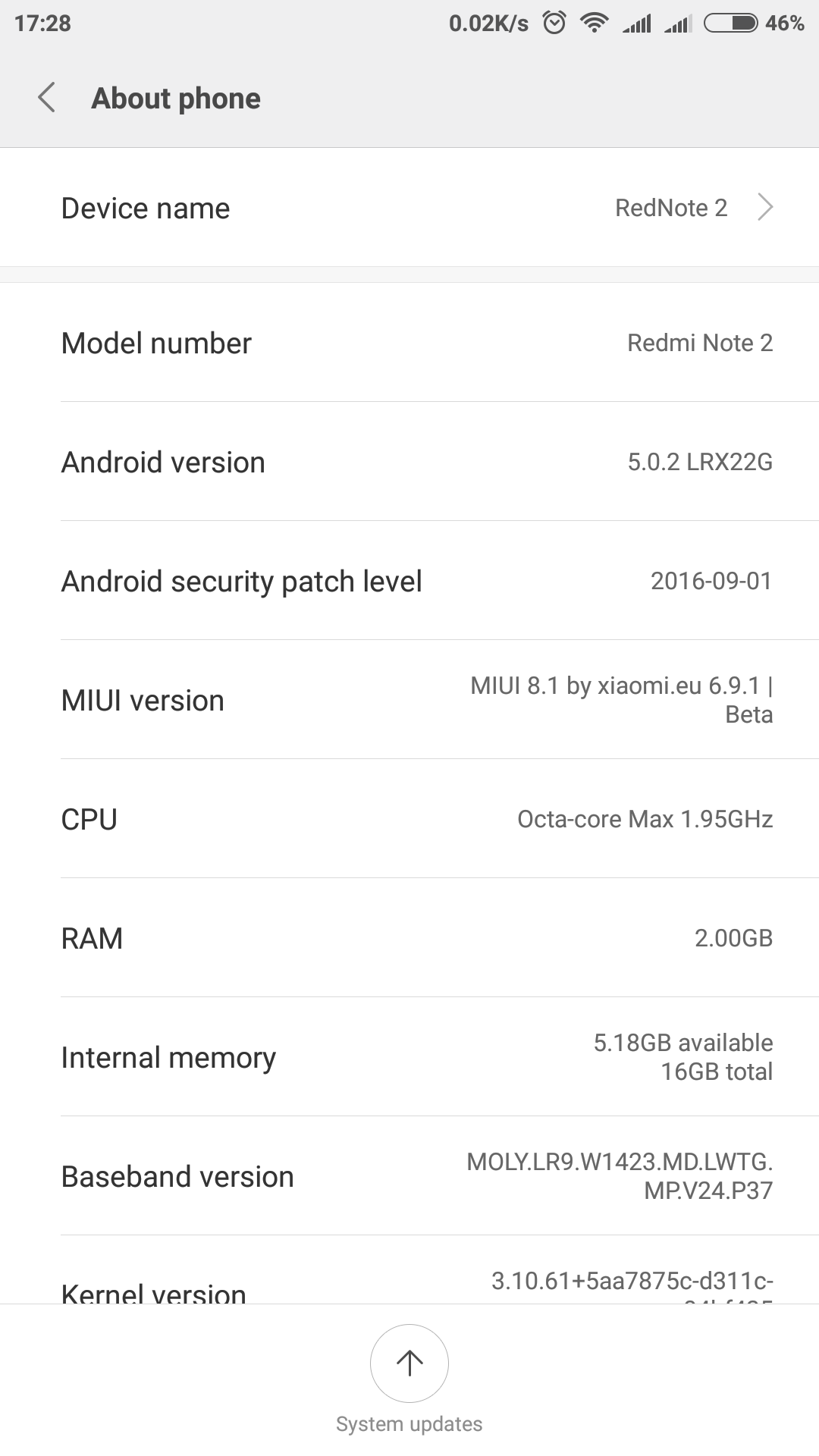
Task: Tap the Android version row
Action: [x=409, y=462]
